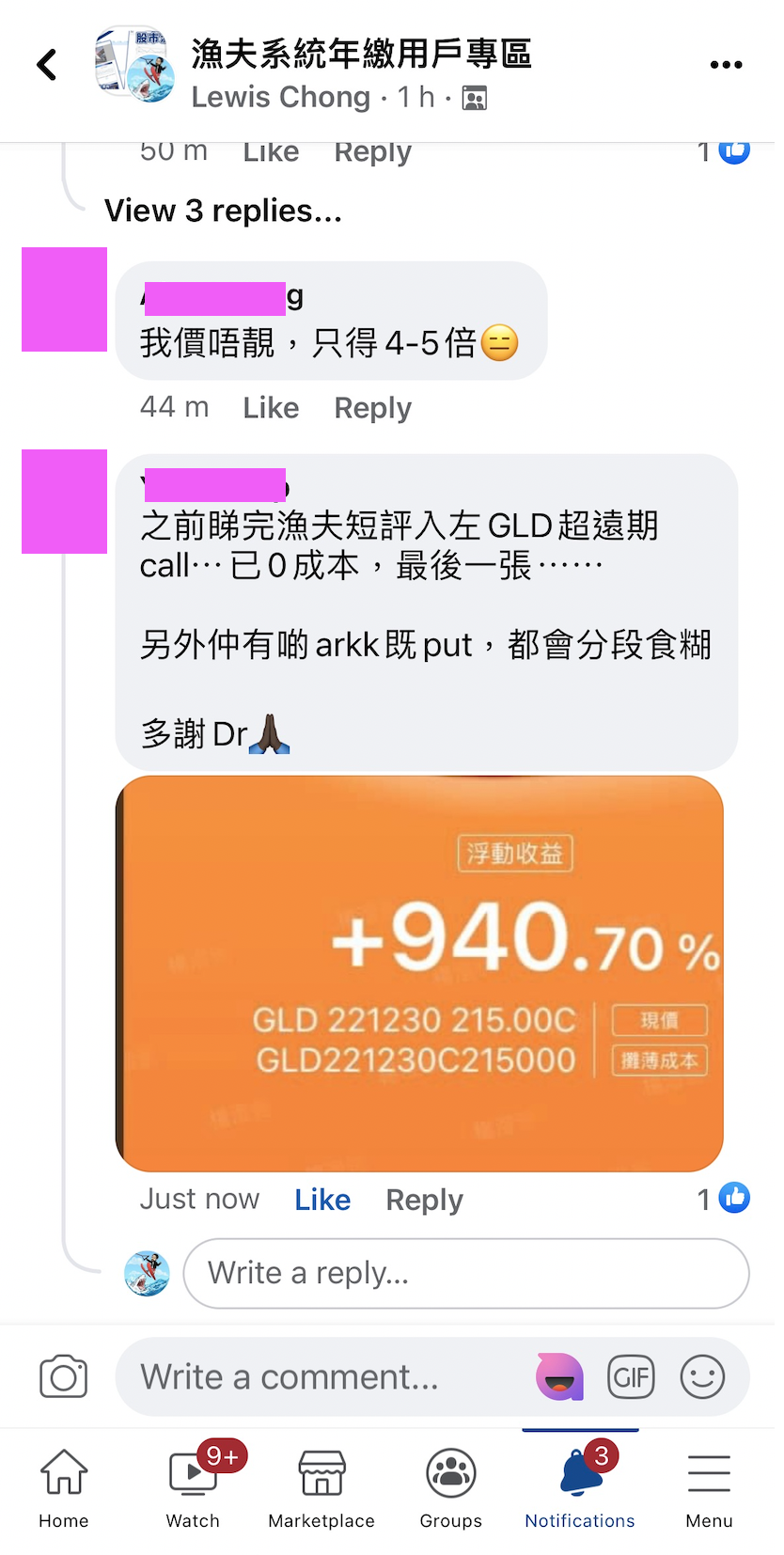The height and width of the screenshot is (1555, 784).
Task: Expand View 3 replies
Action: click(x=223, y=211)
